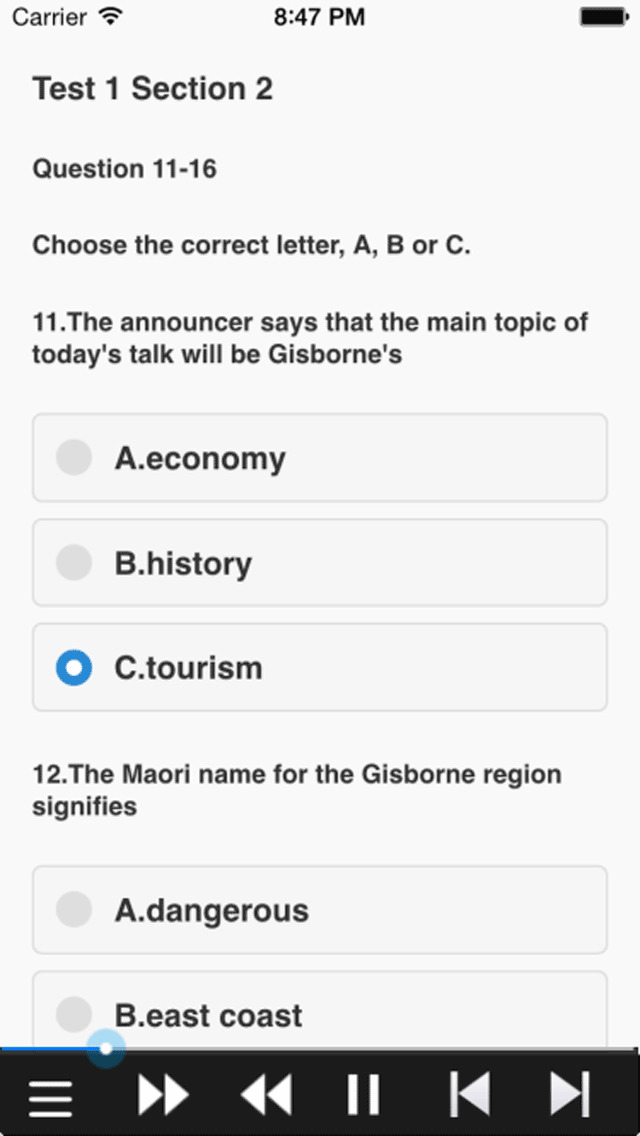Select answer A.economy for question 11
This screenshot has height=1136, width=640.
tap(319, 458)
